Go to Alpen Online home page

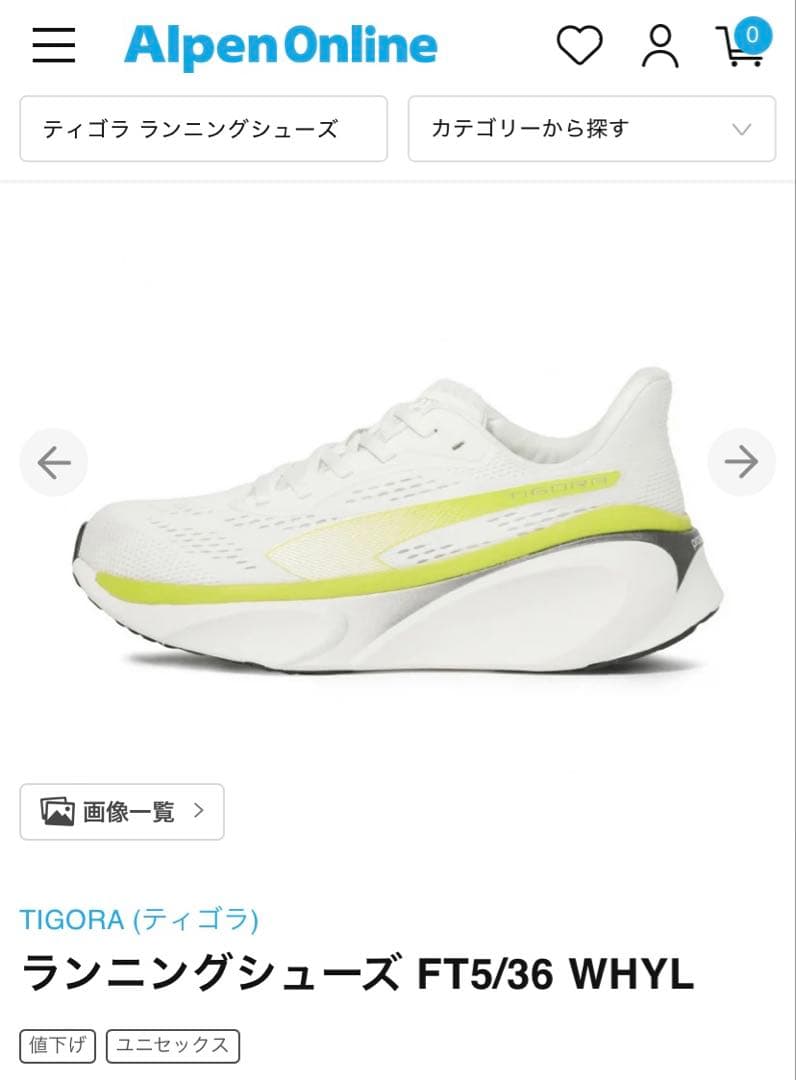click(281, 45)
